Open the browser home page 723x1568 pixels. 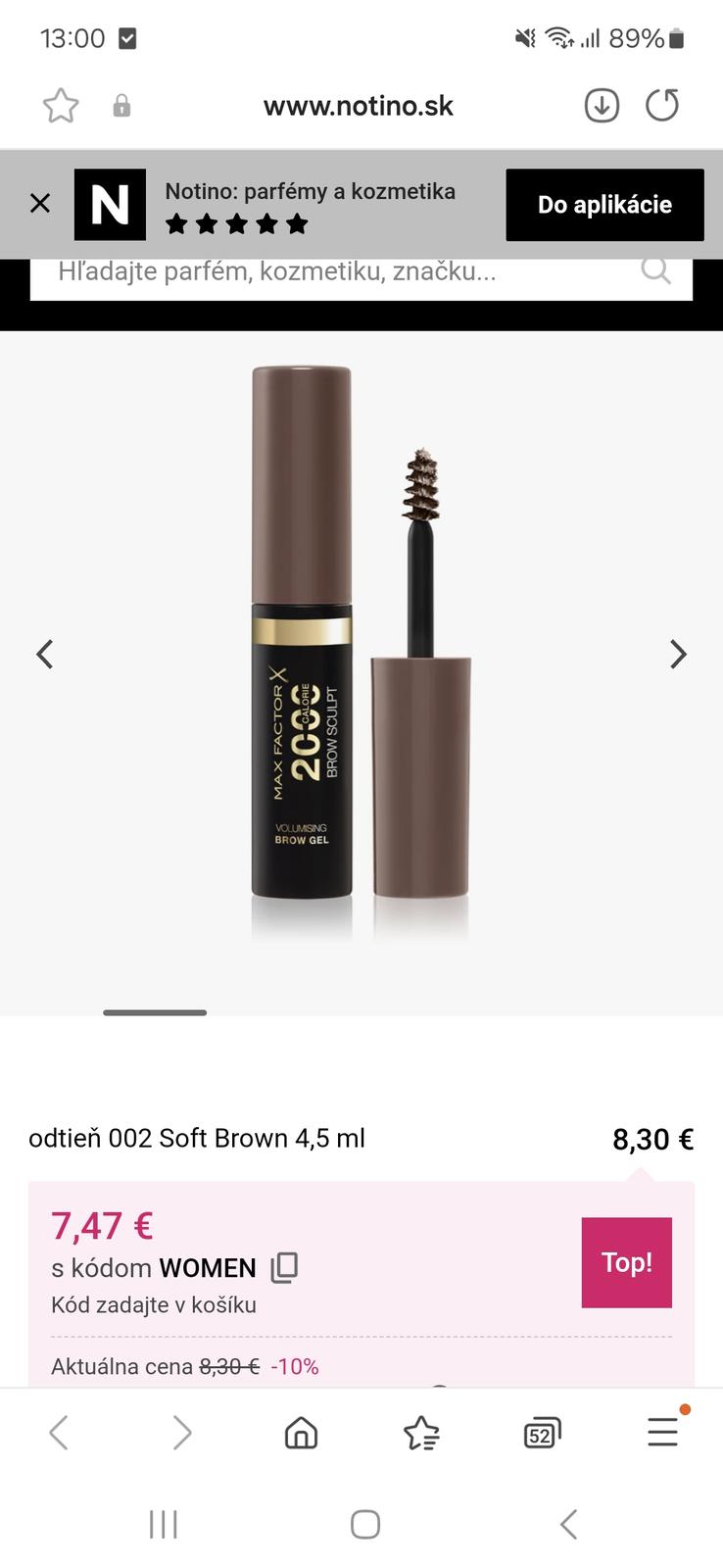pyautogui.click(x=301, y=1433)
